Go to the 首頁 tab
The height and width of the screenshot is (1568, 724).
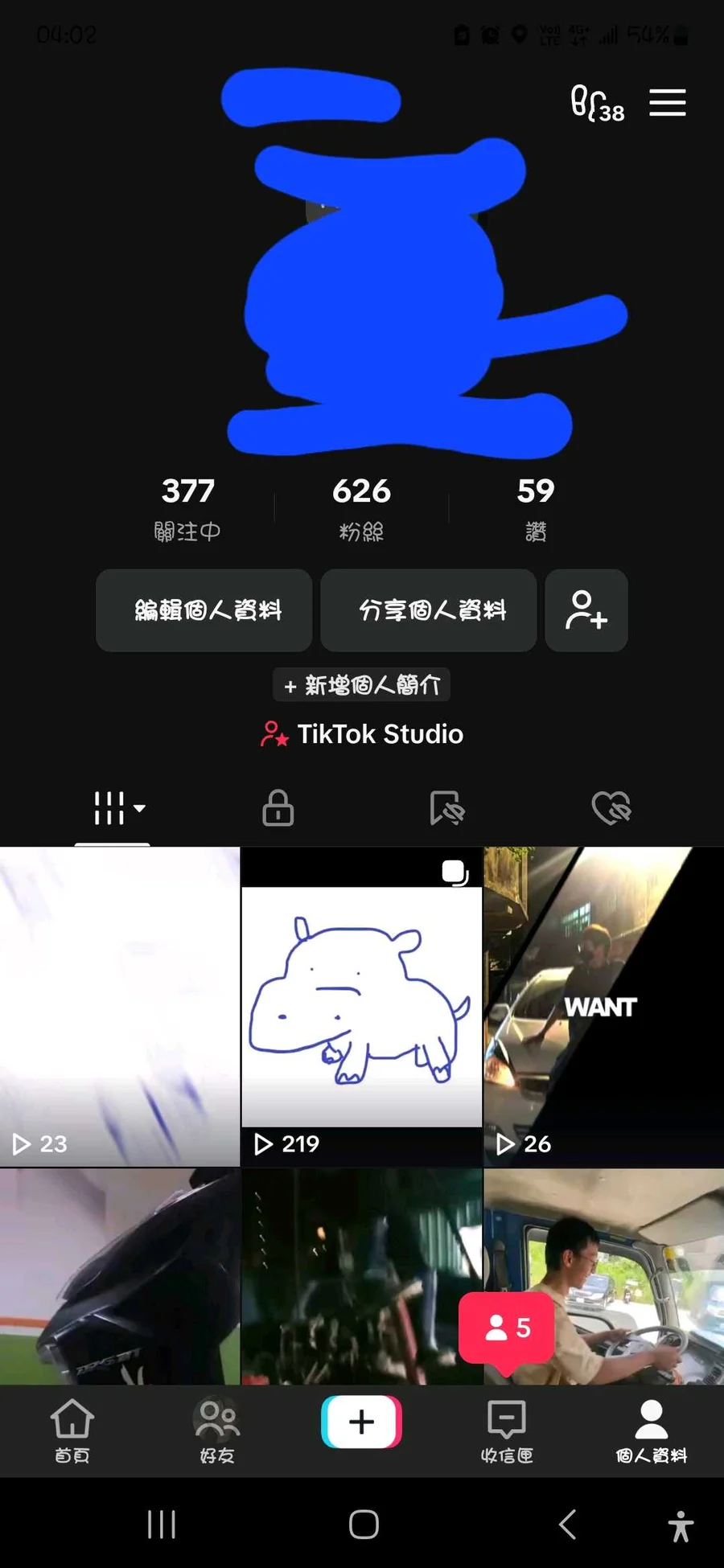point(72,1431)
